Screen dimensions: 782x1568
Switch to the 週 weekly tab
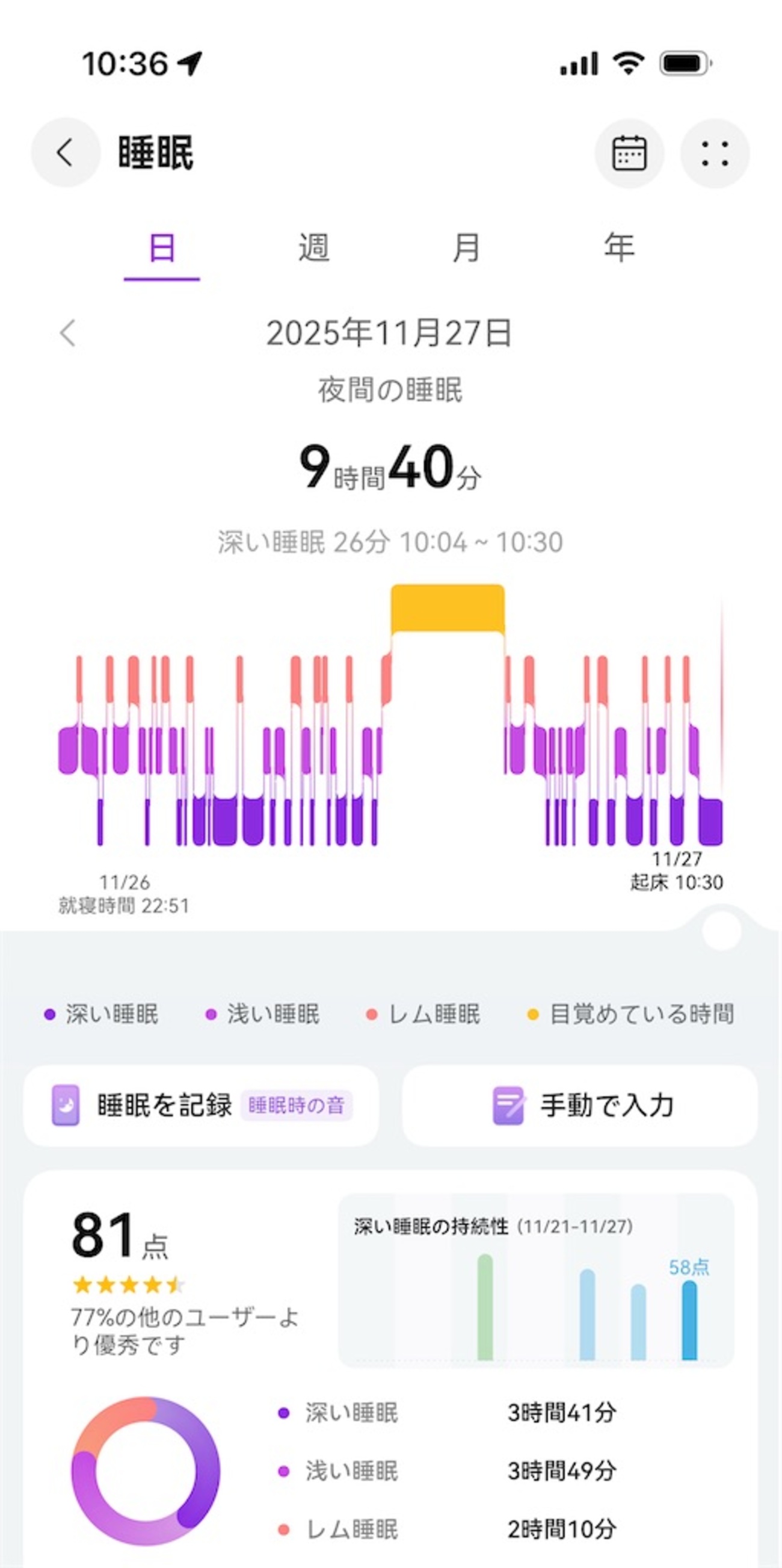tap(314, 249)
